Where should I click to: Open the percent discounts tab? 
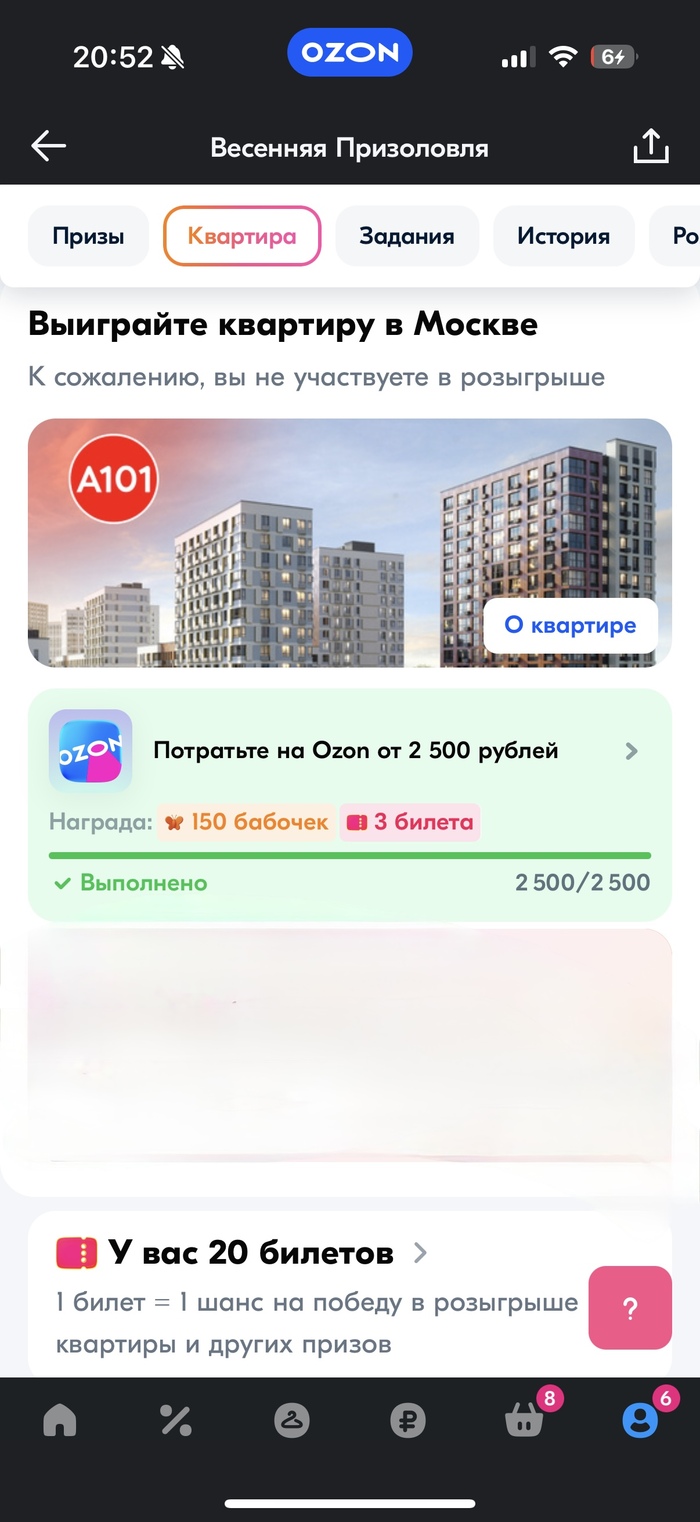coord(176,1420)
